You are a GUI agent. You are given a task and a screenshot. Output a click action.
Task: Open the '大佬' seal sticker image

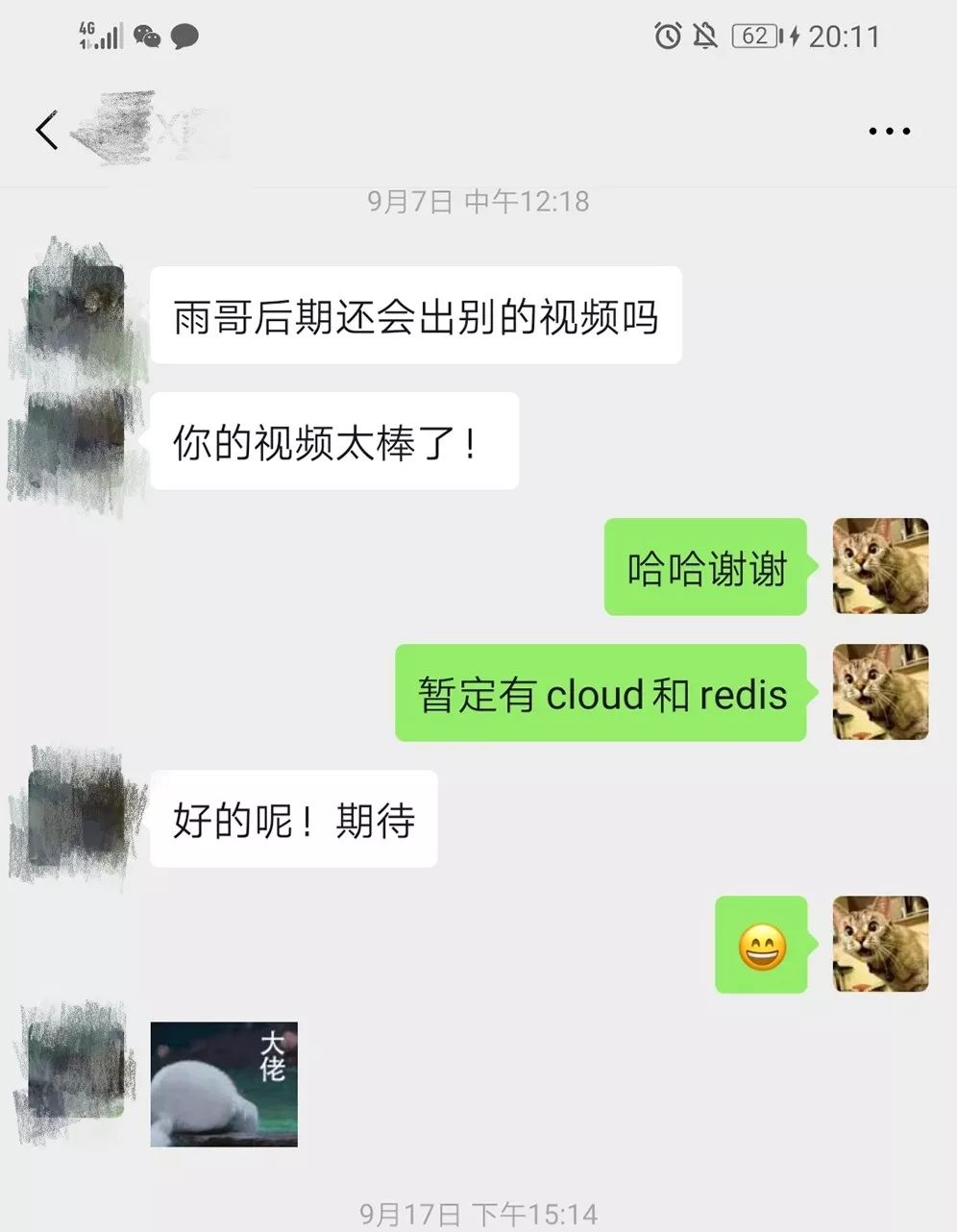[223, 1084]
